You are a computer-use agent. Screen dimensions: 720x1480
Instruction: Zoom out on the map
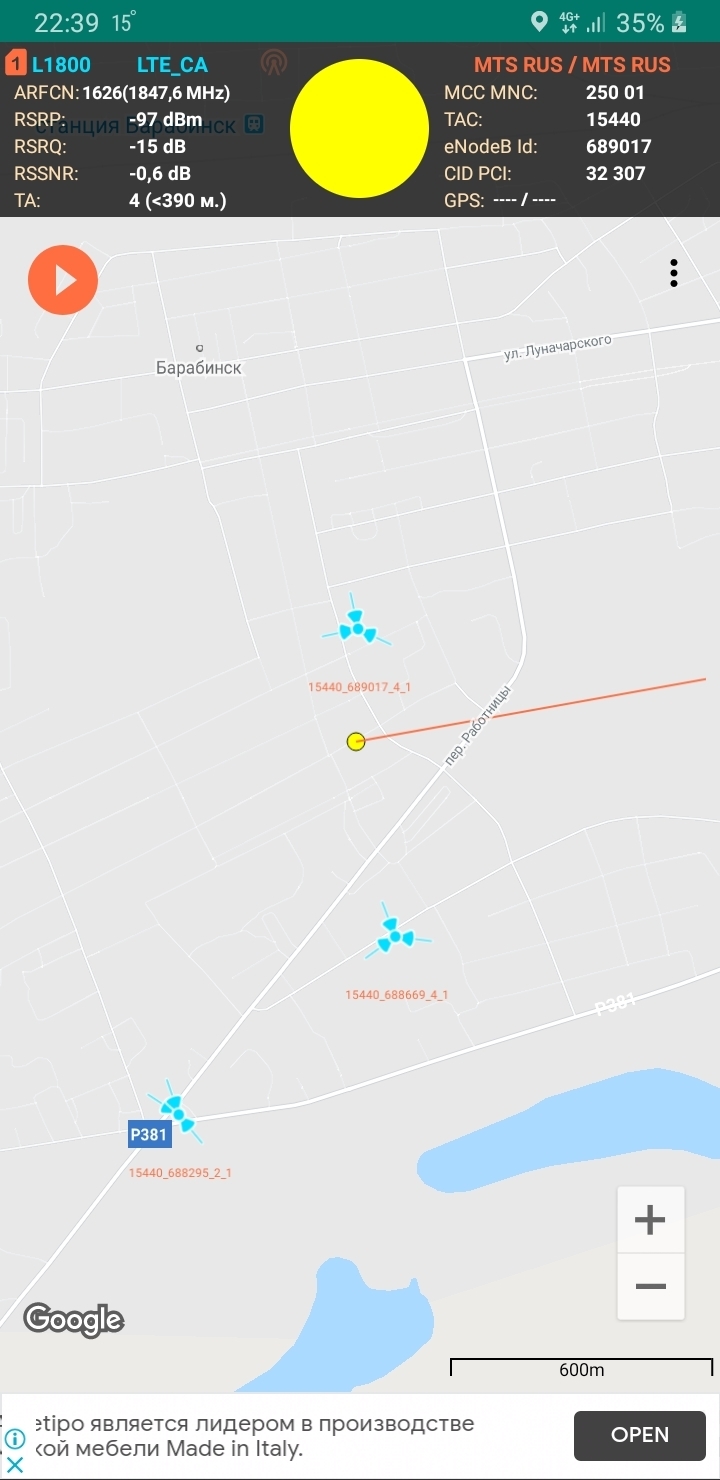[x=650, y=1286]
